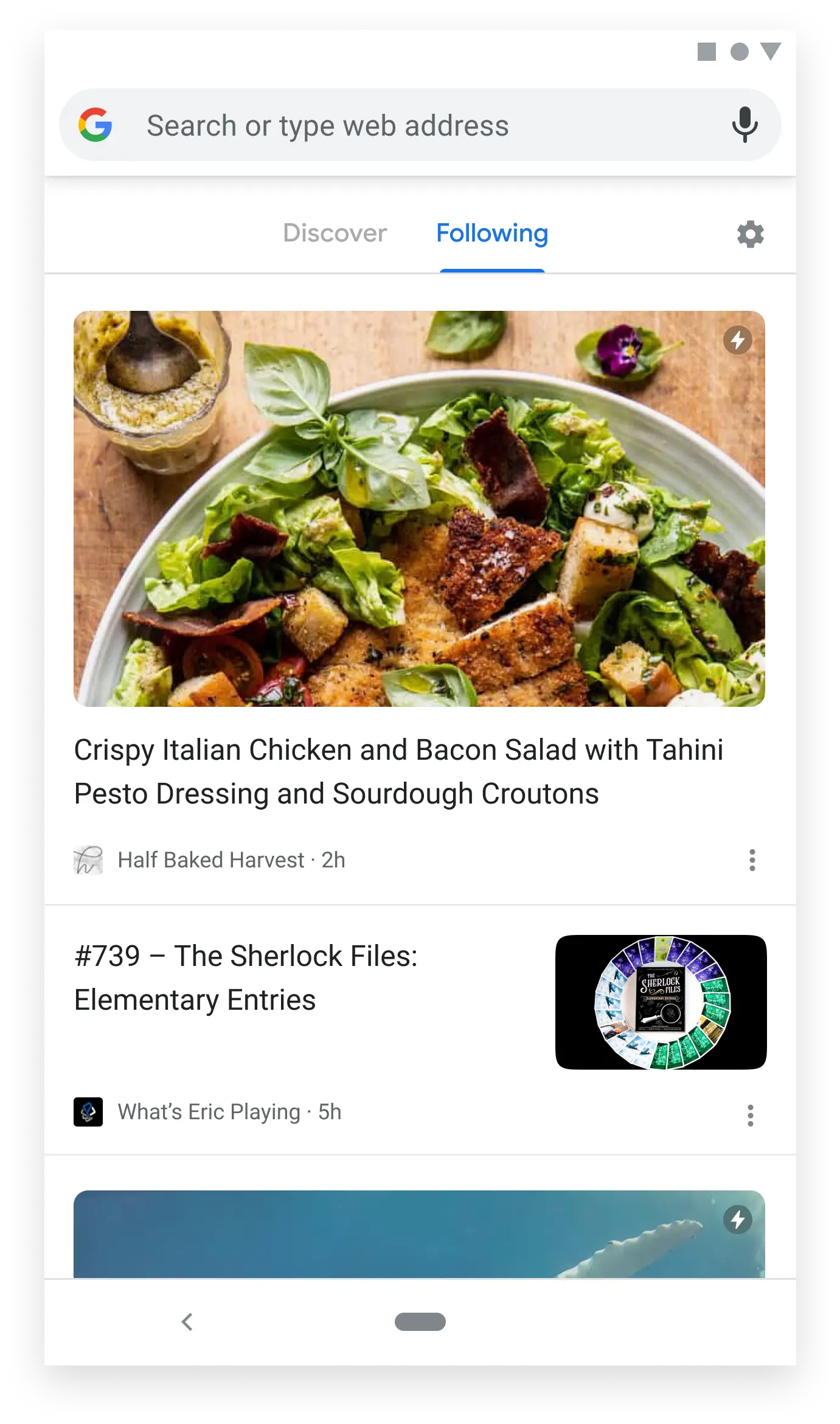This screenshot has height=1424, width=840.
Task: Tap the home pill in the navigation bar
Action: click(420, 1322)
